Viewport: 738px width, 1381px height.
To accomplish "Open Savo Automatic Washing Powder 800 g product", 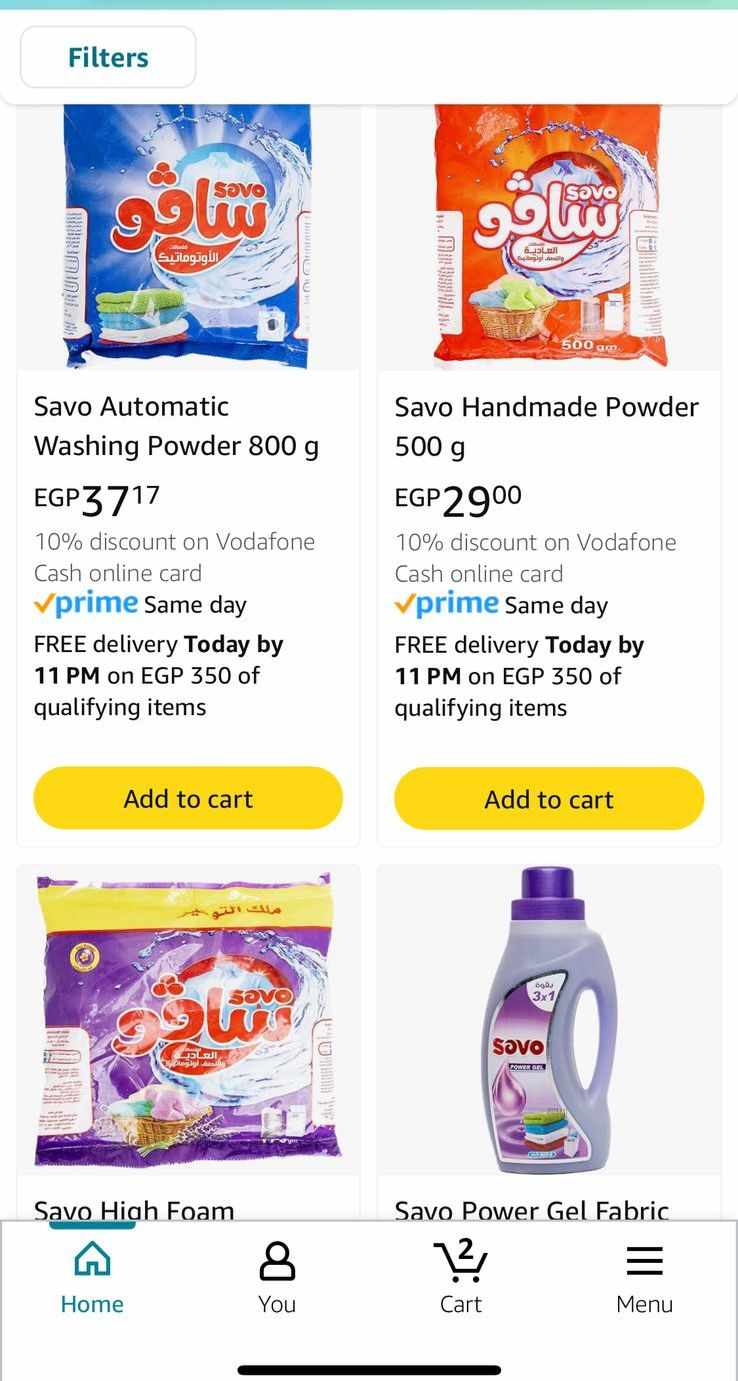I will tap(176, 425).
